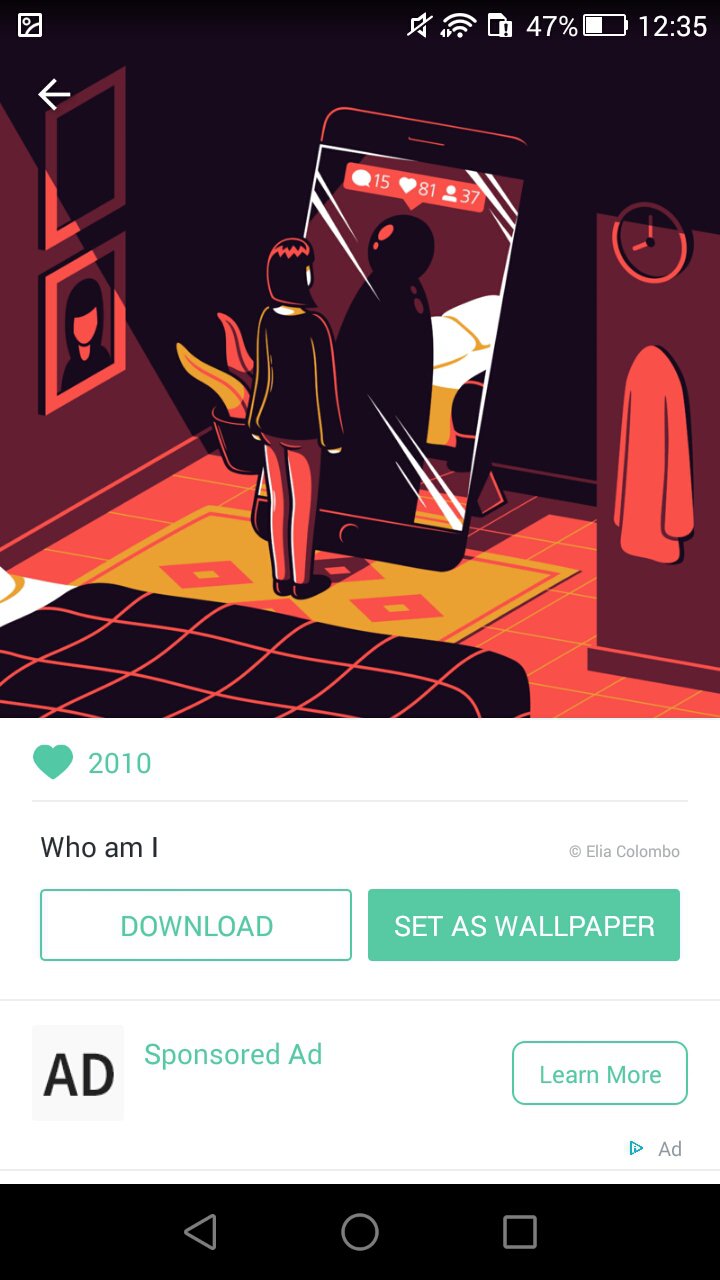Open recent apps from the navigation bar
720x1280 pixels.
tap(519, 1232)
